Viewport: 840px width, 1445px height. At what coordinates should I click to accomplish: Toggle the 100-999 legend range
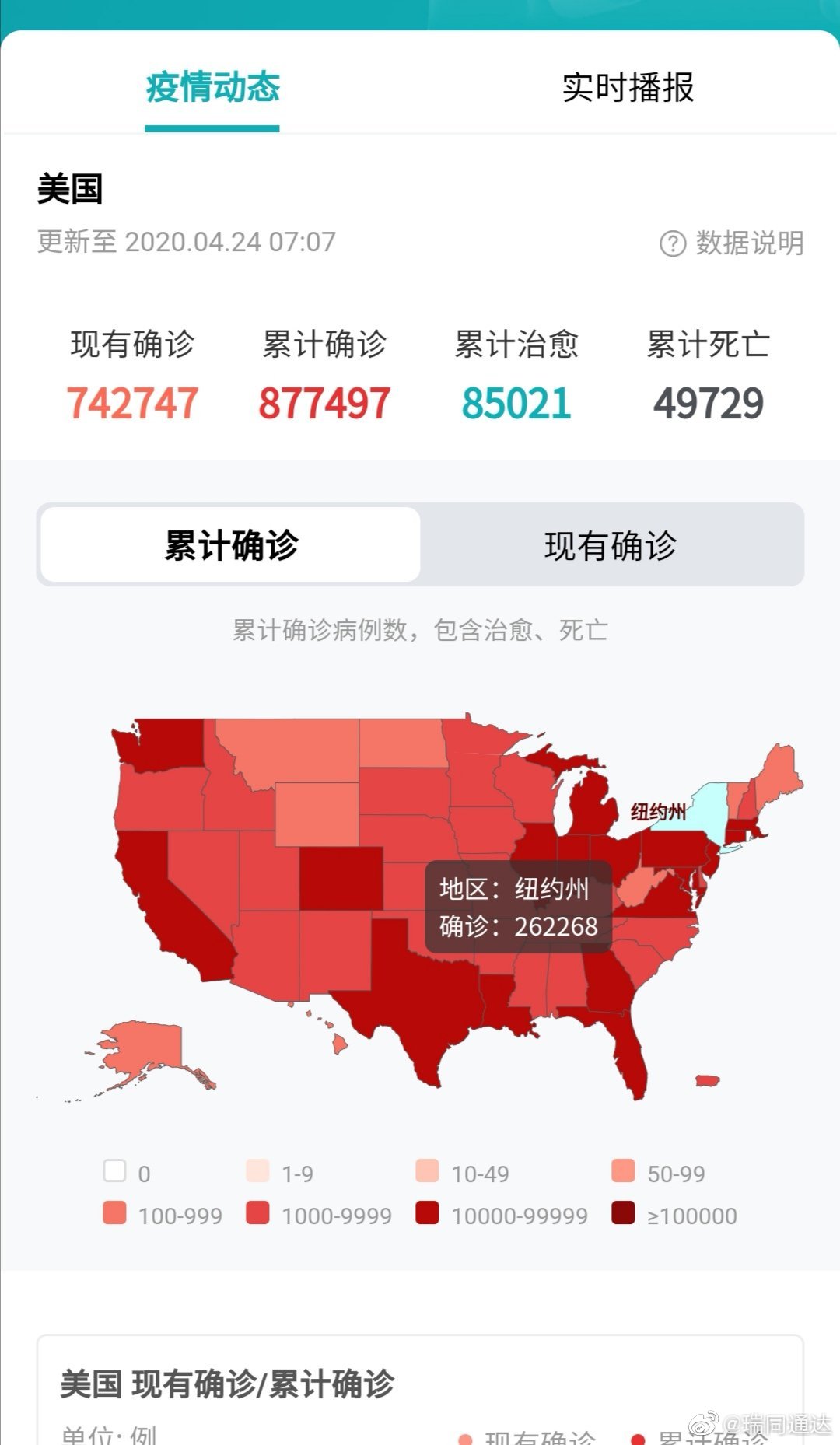[x=163, y=1215]
